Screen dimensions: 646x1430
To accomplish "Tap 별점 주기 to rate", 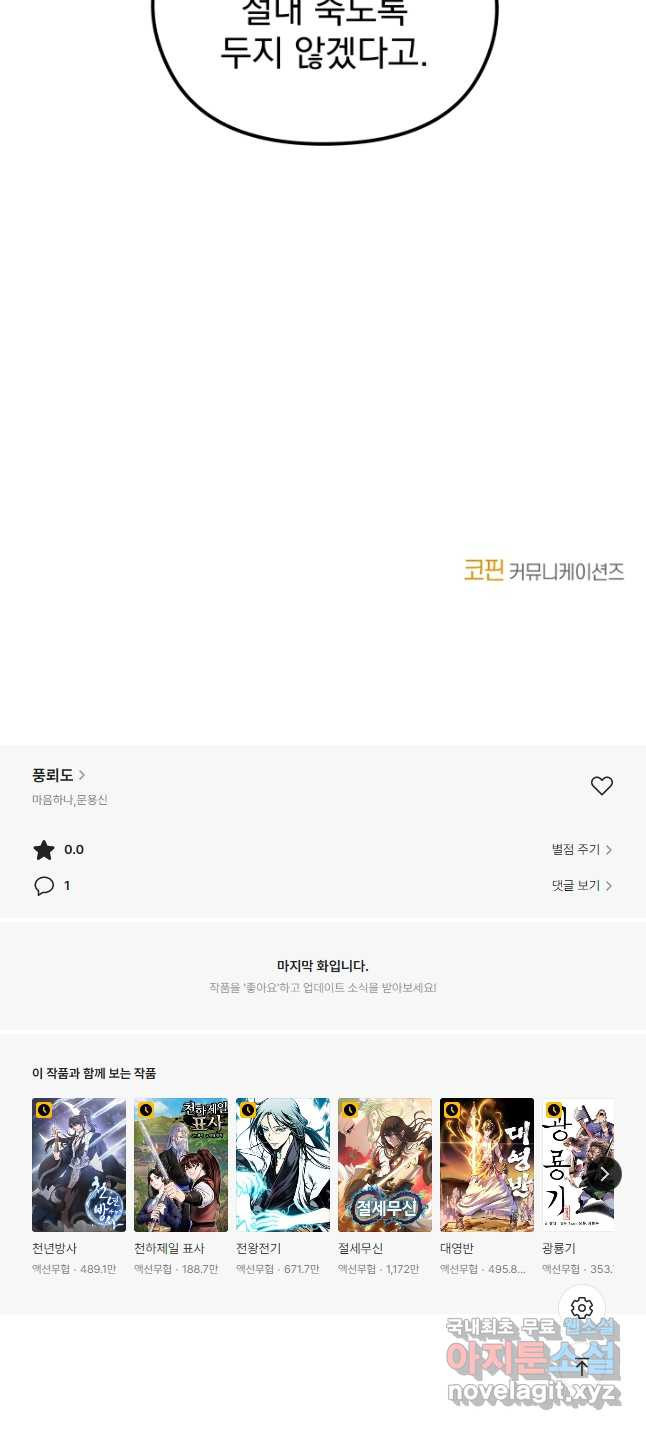I will tap(582, 850).
